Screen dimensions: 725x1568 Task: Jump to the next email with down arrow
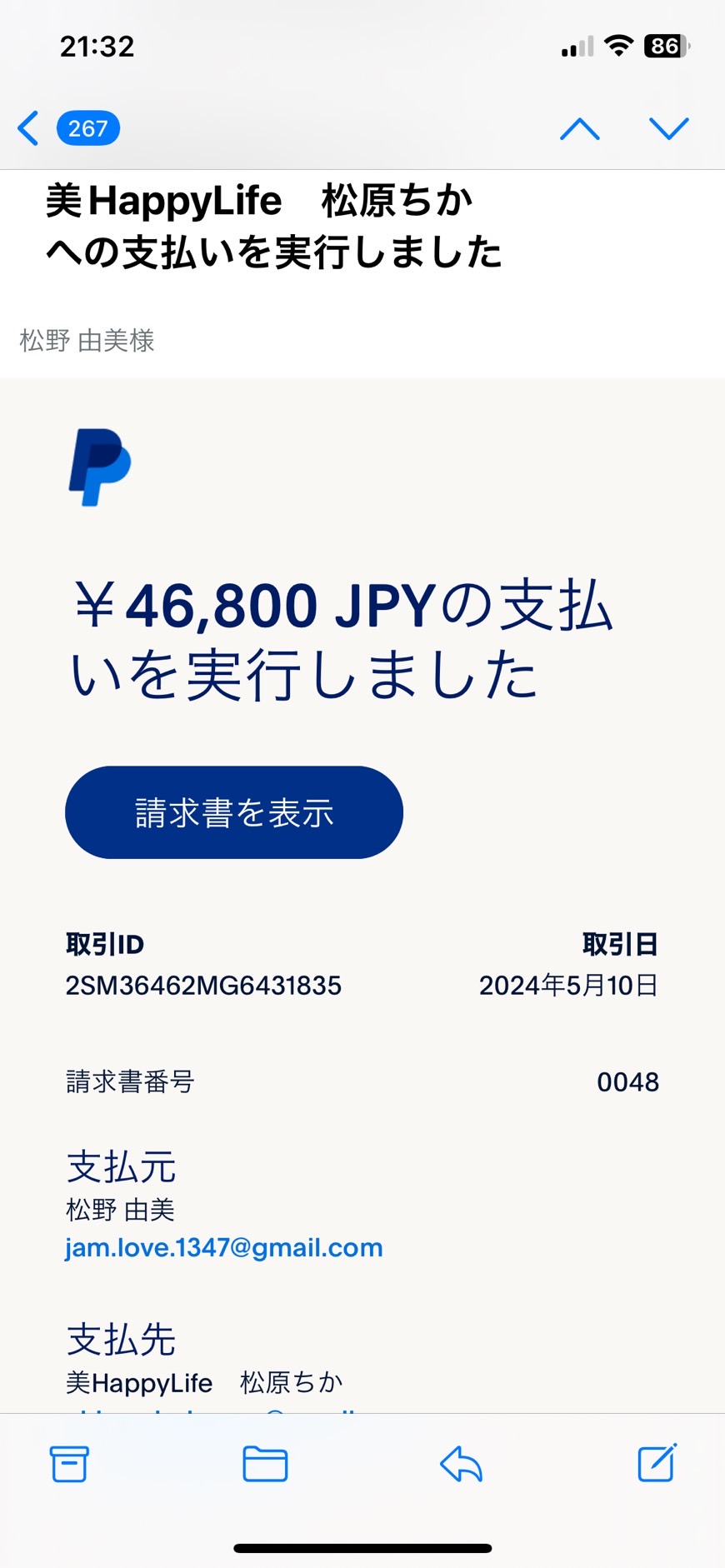coord(669,128)
